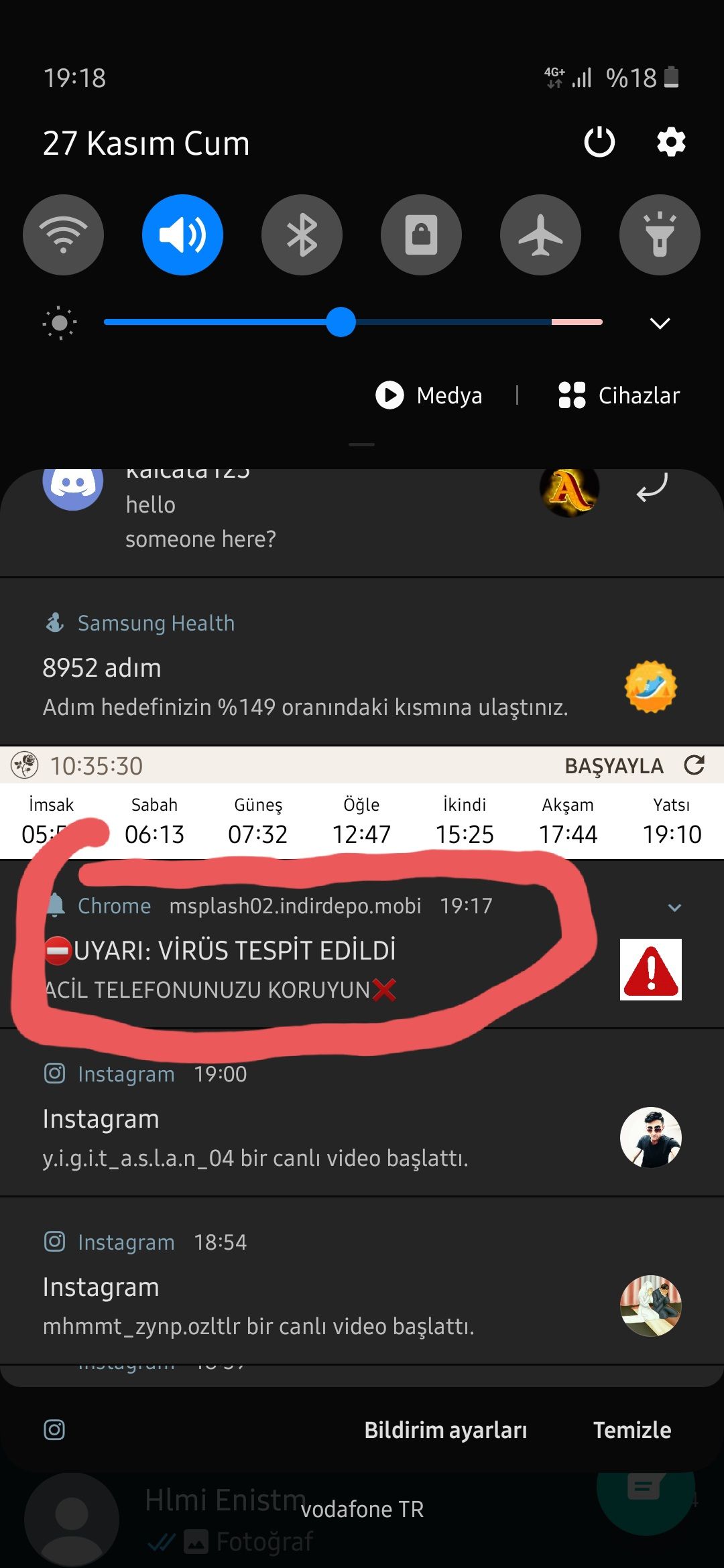
Task: Expand brightness options chevron
Action: 660,324
